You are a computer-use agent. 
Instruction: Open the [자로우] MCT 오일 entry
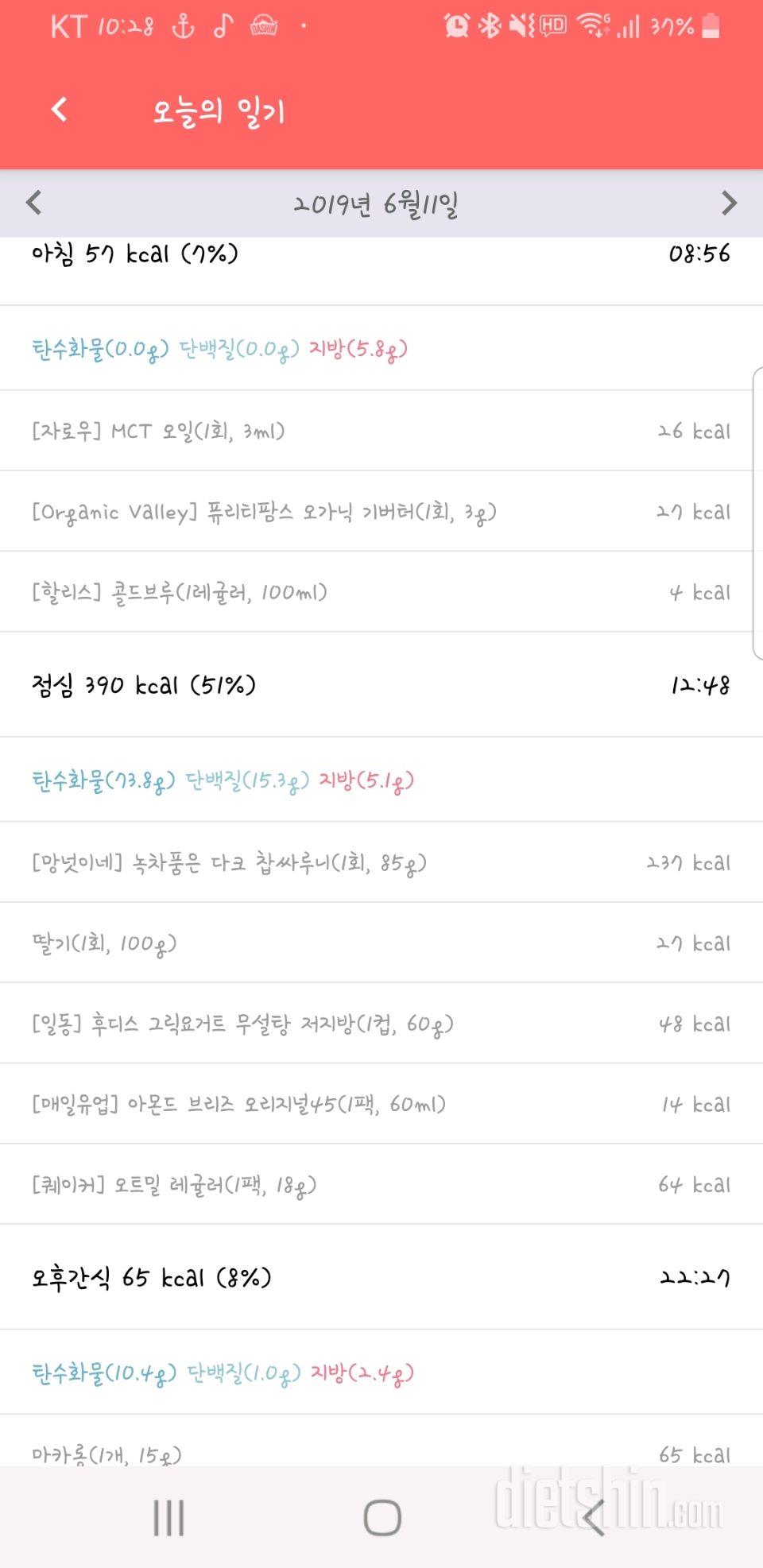coord(380,432)
